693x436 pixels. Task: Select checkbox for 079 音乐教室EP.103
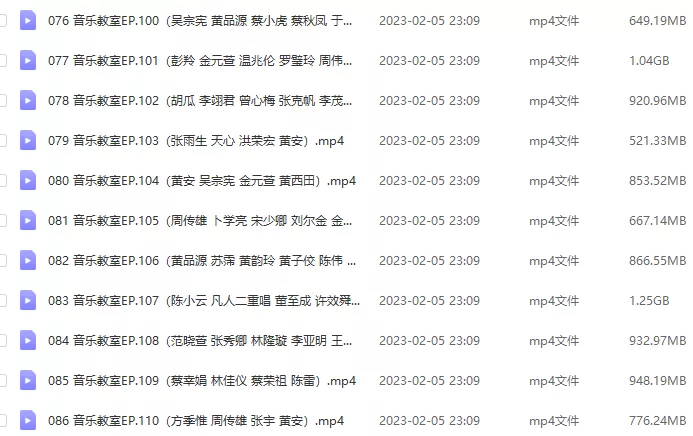point(2,140)
